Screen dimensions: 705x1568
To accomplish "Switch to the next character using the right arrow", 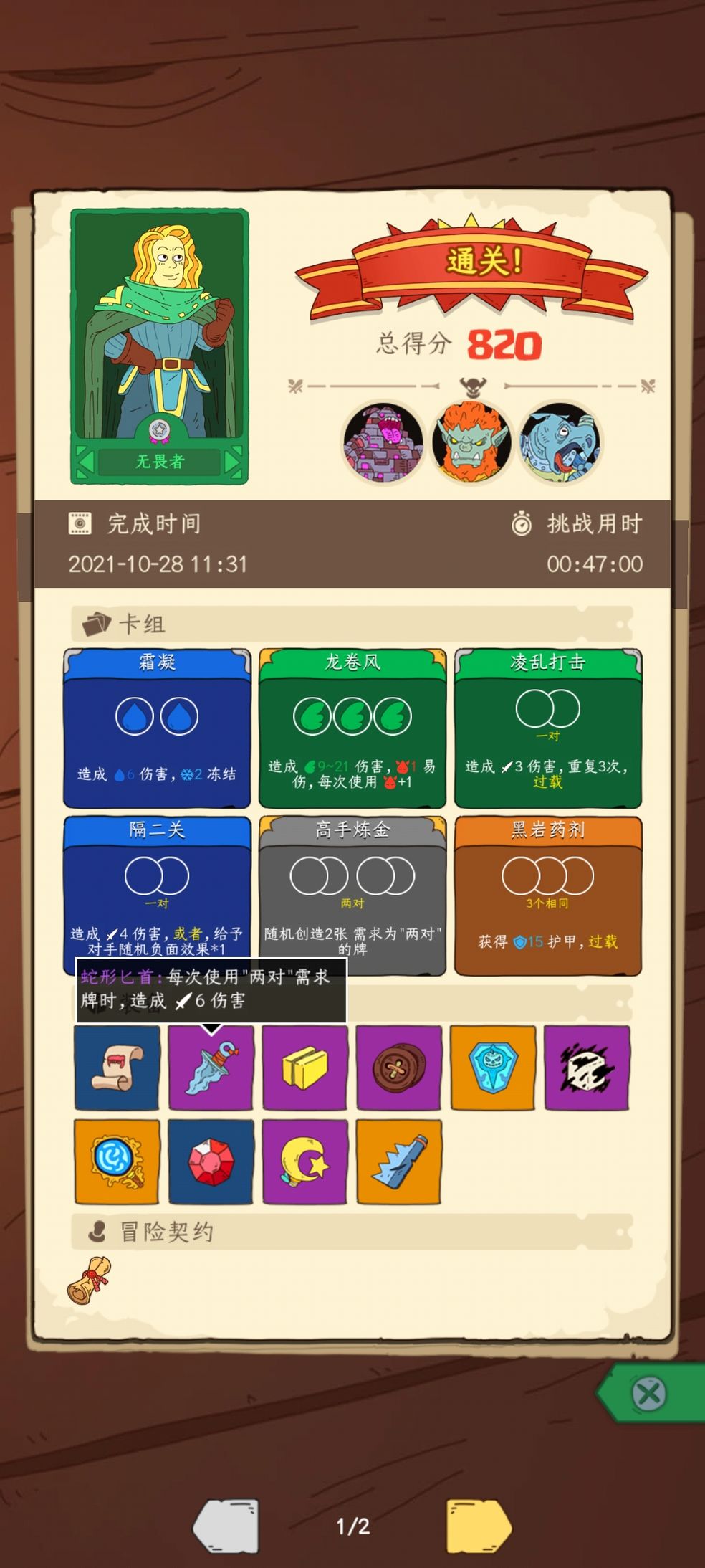I will pos(234,462).
